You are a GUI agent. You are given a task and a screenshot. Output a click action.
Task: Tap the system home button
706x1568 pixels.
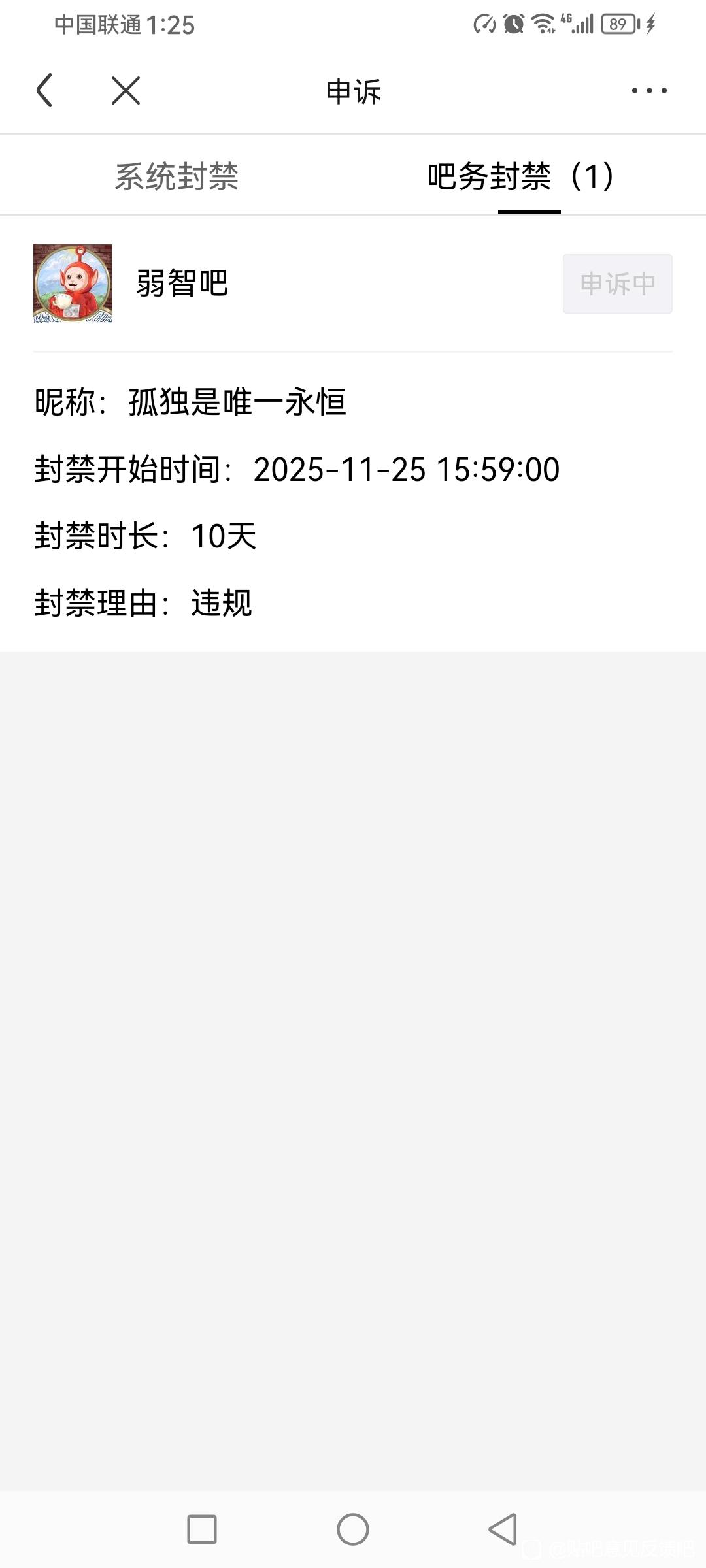click(x=353, y=1529)
